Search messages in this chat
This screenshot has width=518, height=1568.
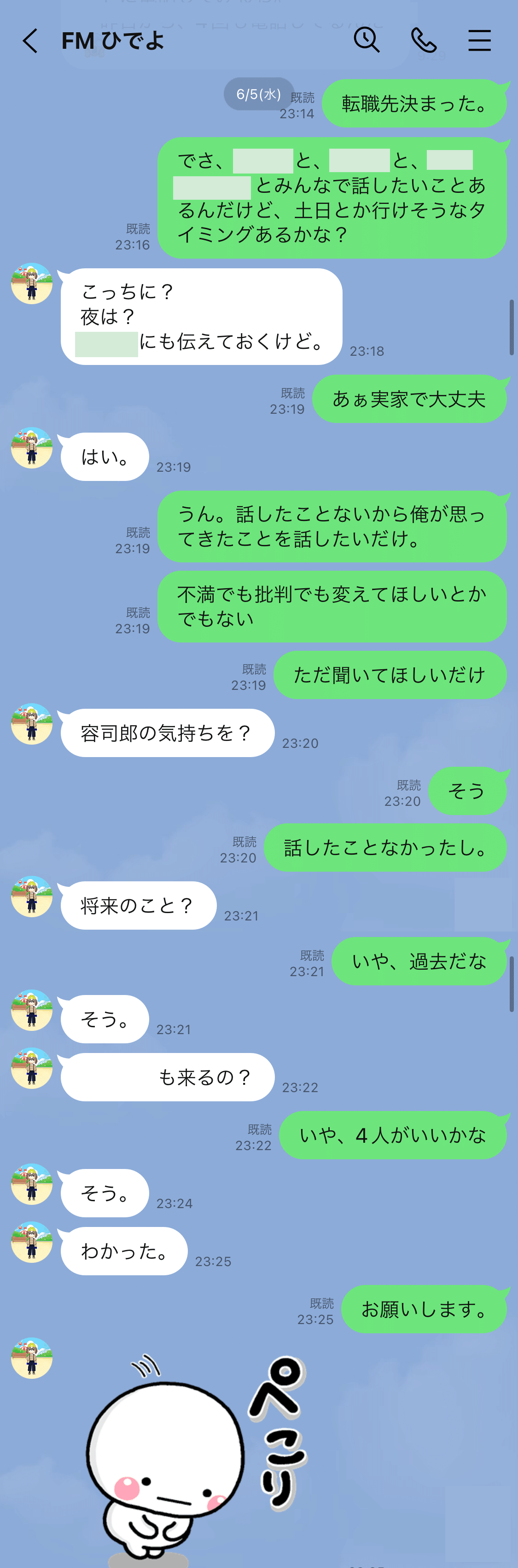367,41
